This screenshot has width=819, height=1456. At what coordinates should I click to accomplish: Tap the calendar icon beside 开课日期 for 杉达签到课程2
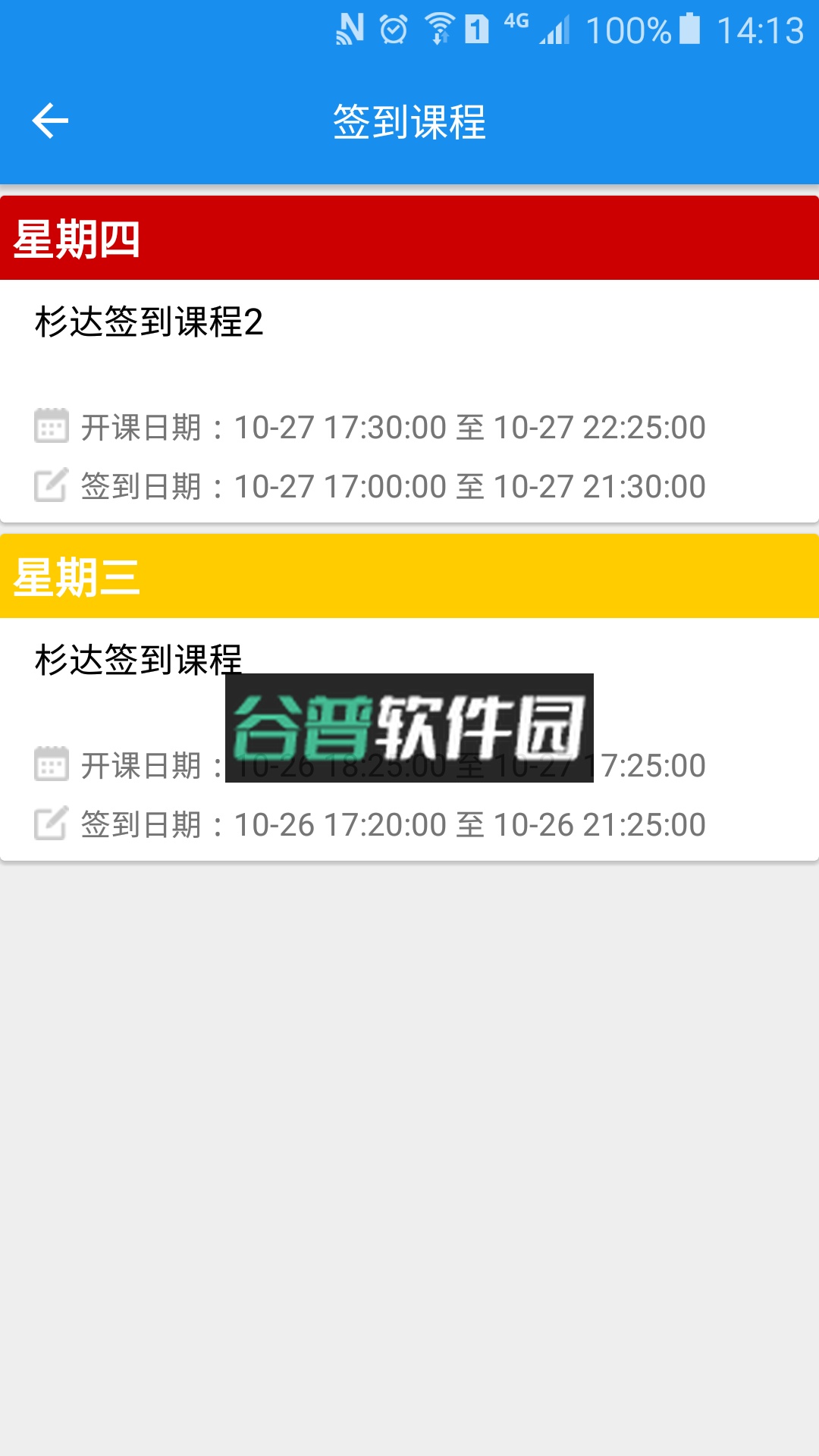[x=50, y=427]
